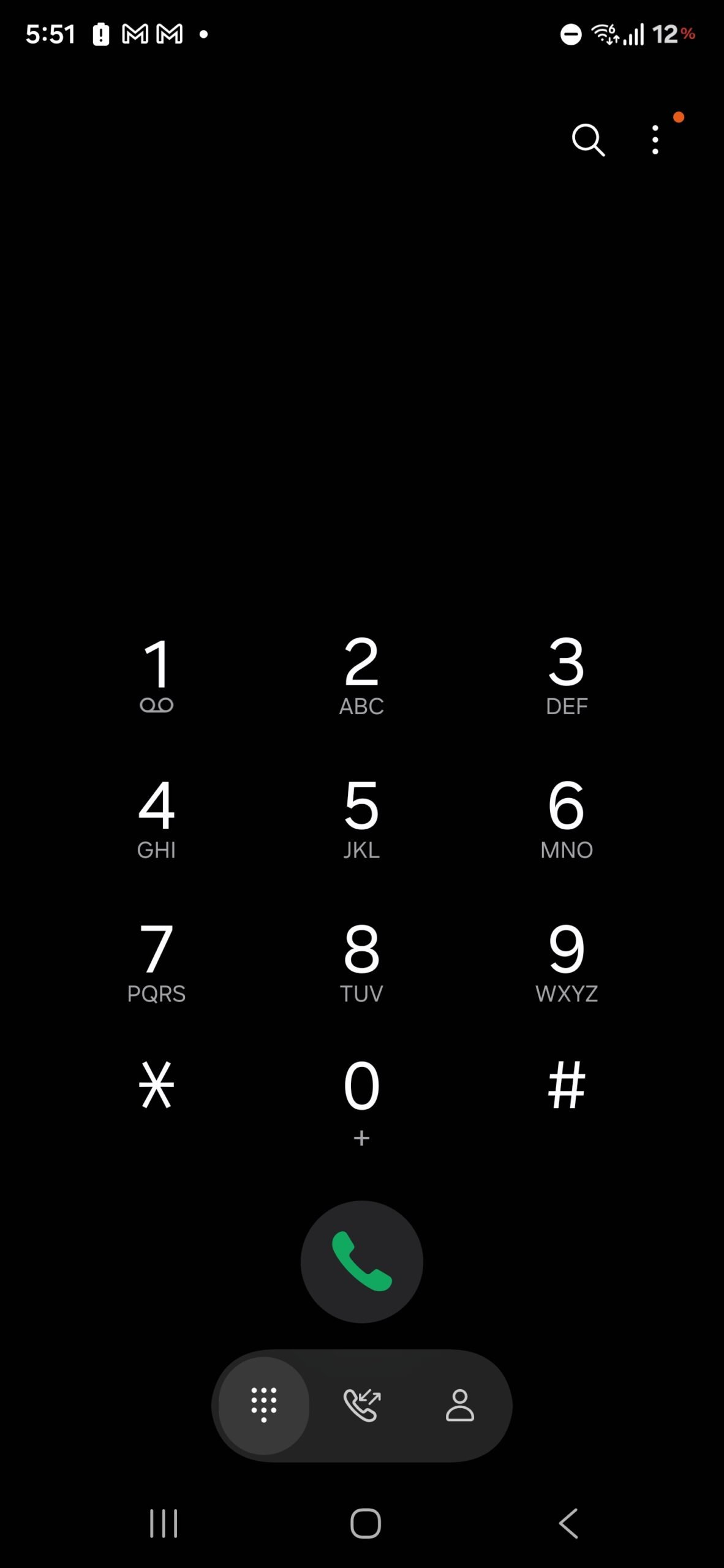Open the three-dot more options menu
Image resolution: width=724 pixels, height=1568 pixels.
tap(655, 140)
